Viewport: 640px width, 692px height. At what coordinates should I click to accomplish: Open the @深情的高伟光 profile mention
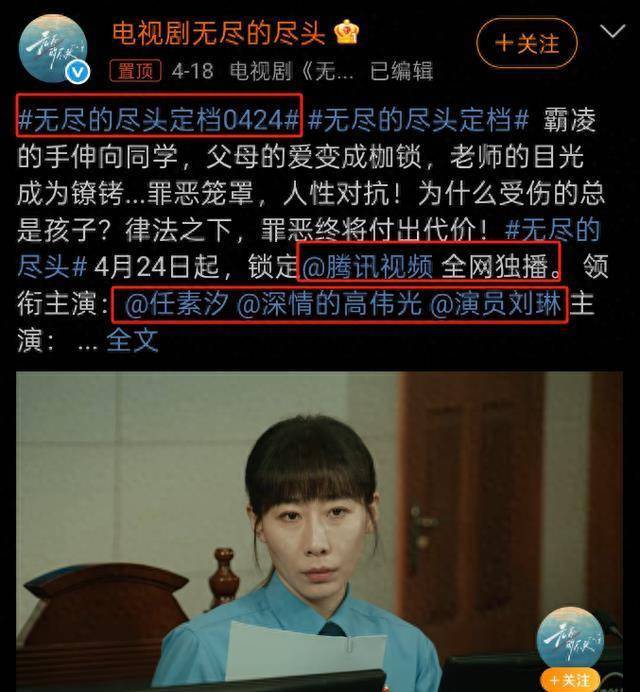(x=327, y=303)
